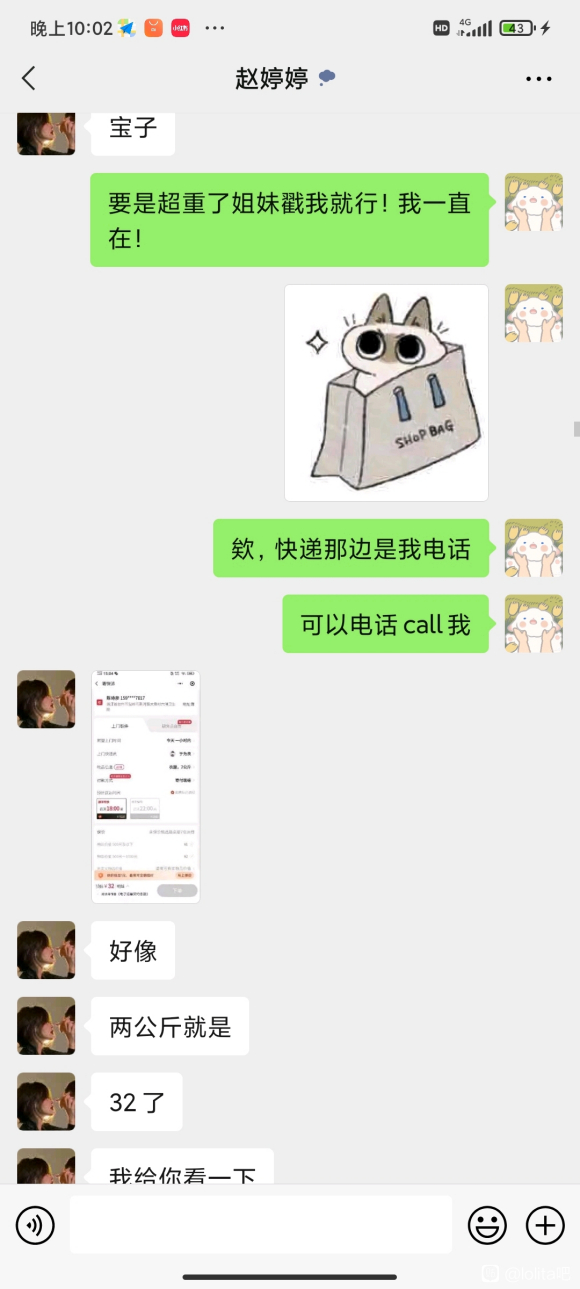Image resolution: width=580 pixels, height=1289 pixels.
Task: Open my avatar beside 可以电话 call 我
Action: [x=534, y=624]
